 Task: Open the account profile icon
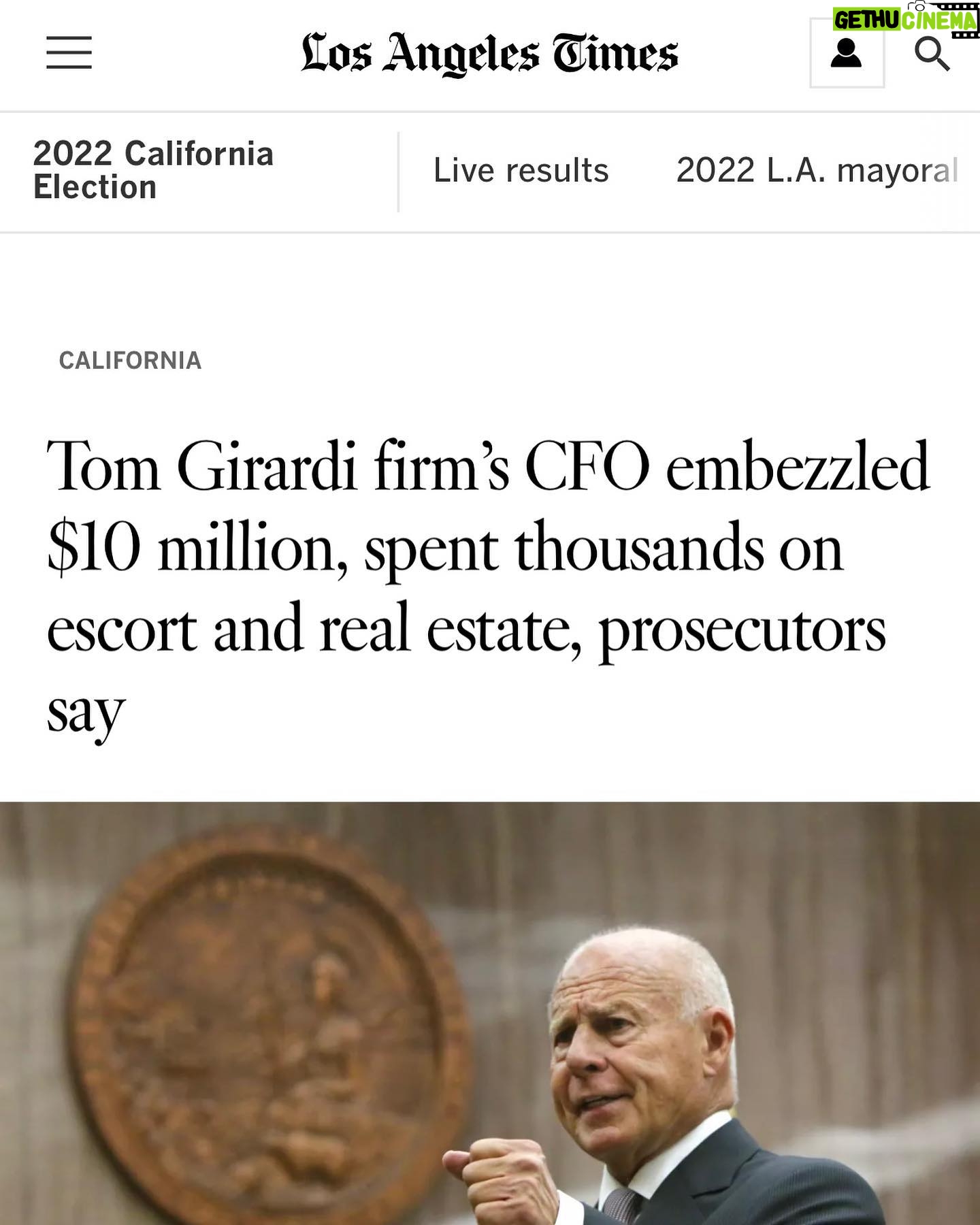click(846, 54)
